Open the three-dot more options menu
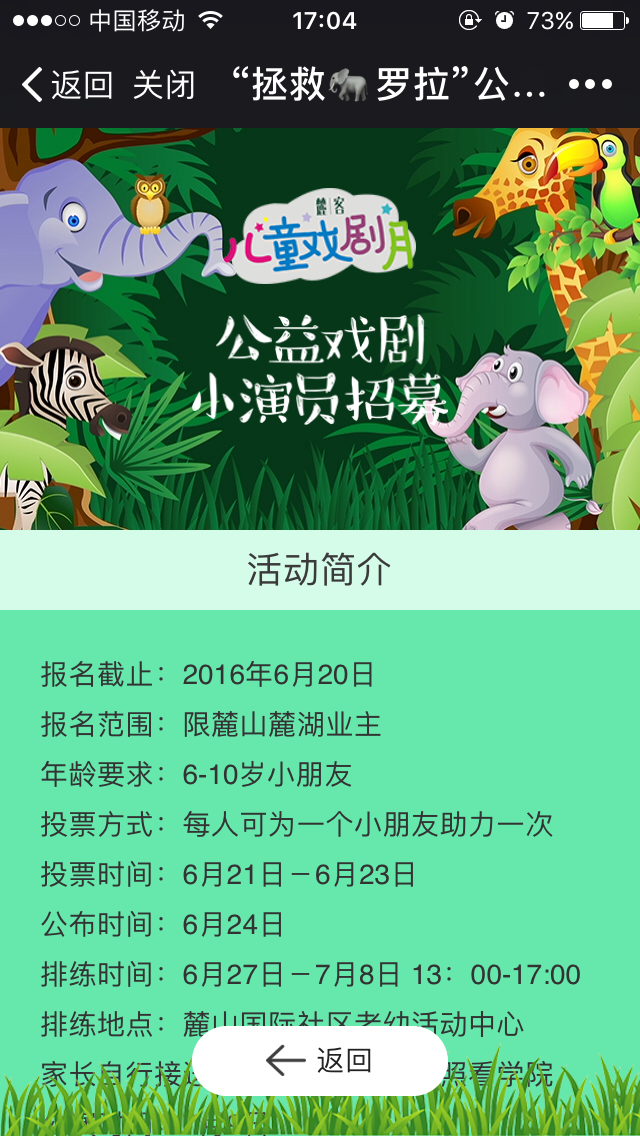This screenshot has height=1136, width=640. click(590, 85)
